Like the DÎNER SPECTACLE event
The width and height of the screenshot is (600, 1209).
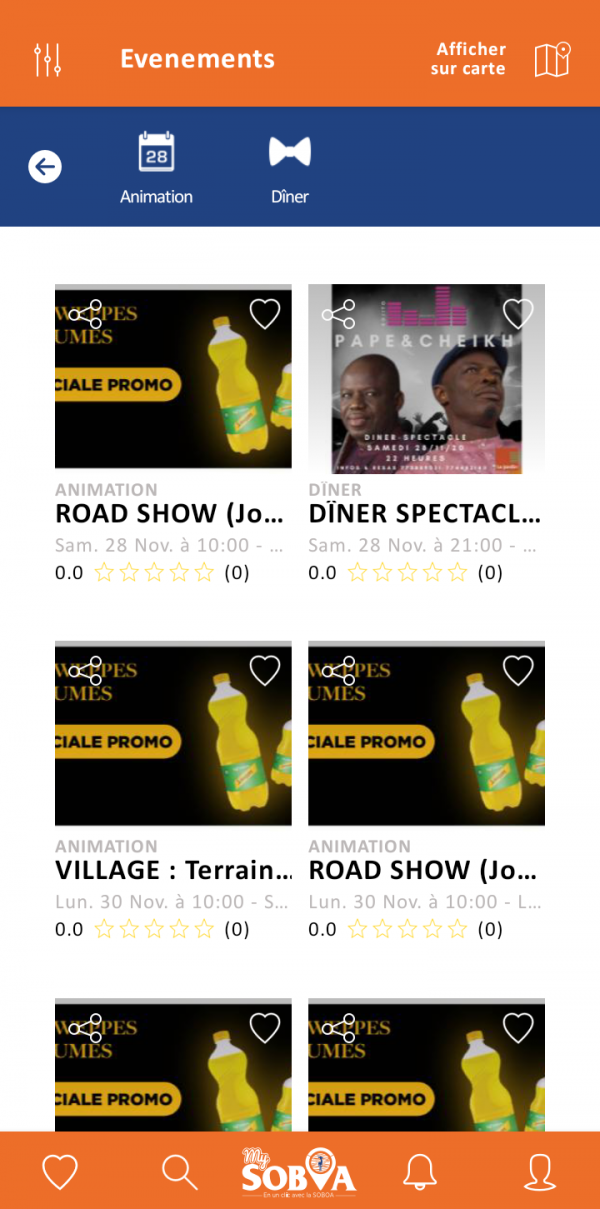[x=518, y=314]
